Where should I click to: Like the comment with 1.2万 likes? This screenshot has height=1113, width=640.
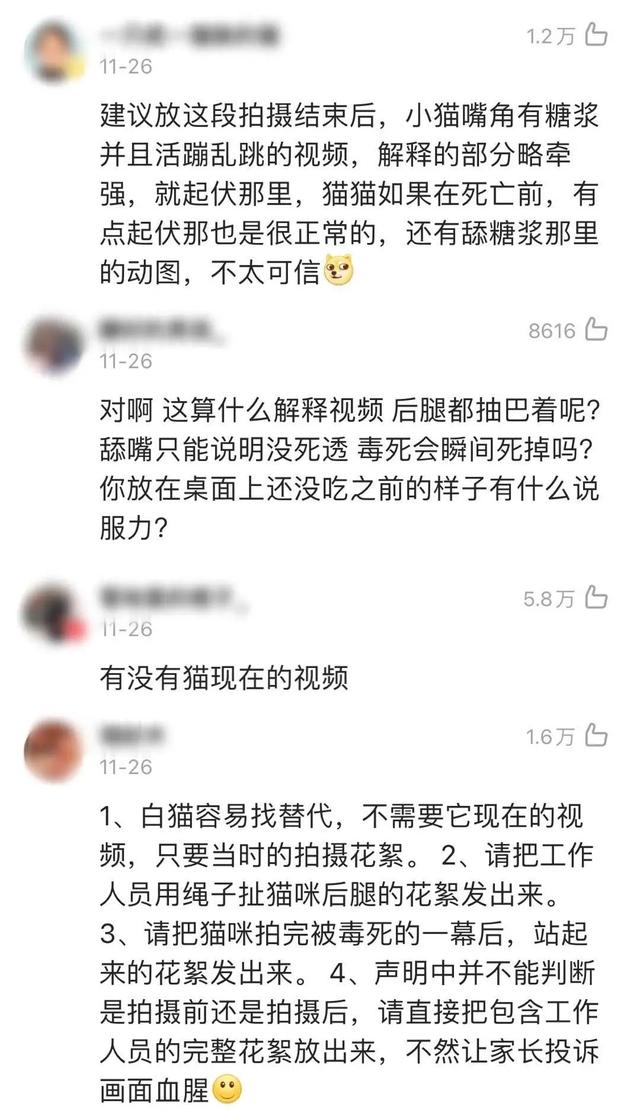[596, 37]
